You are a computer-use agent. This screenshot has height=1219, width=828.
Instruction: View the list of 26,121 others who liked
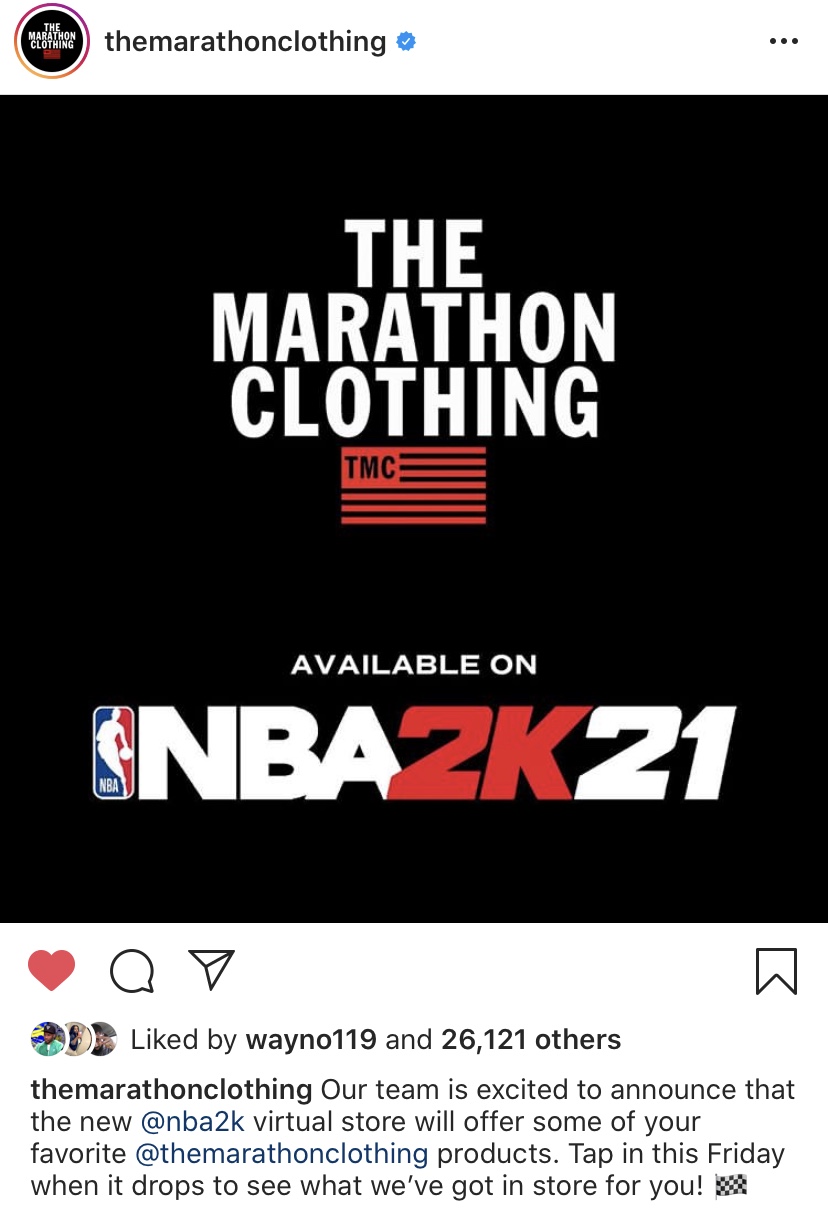(531, 1040)
